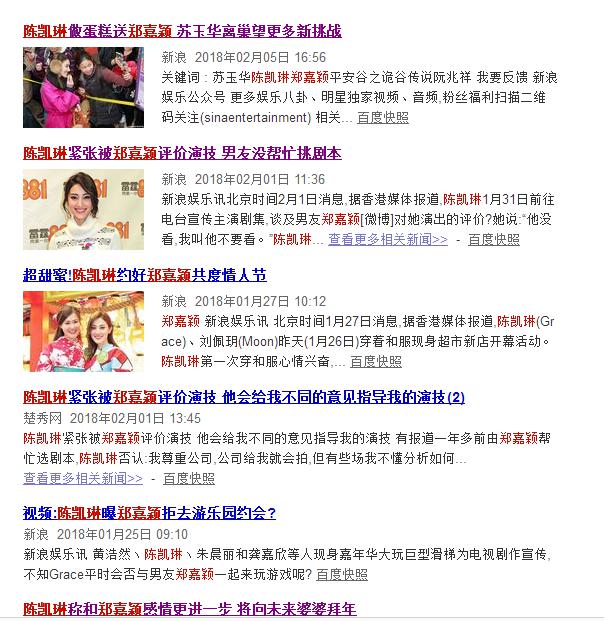604x621 pixels.
Task: Open the headline about visiting the future mother-in-law
Action: pyautogui.click(x=189, y=609)
